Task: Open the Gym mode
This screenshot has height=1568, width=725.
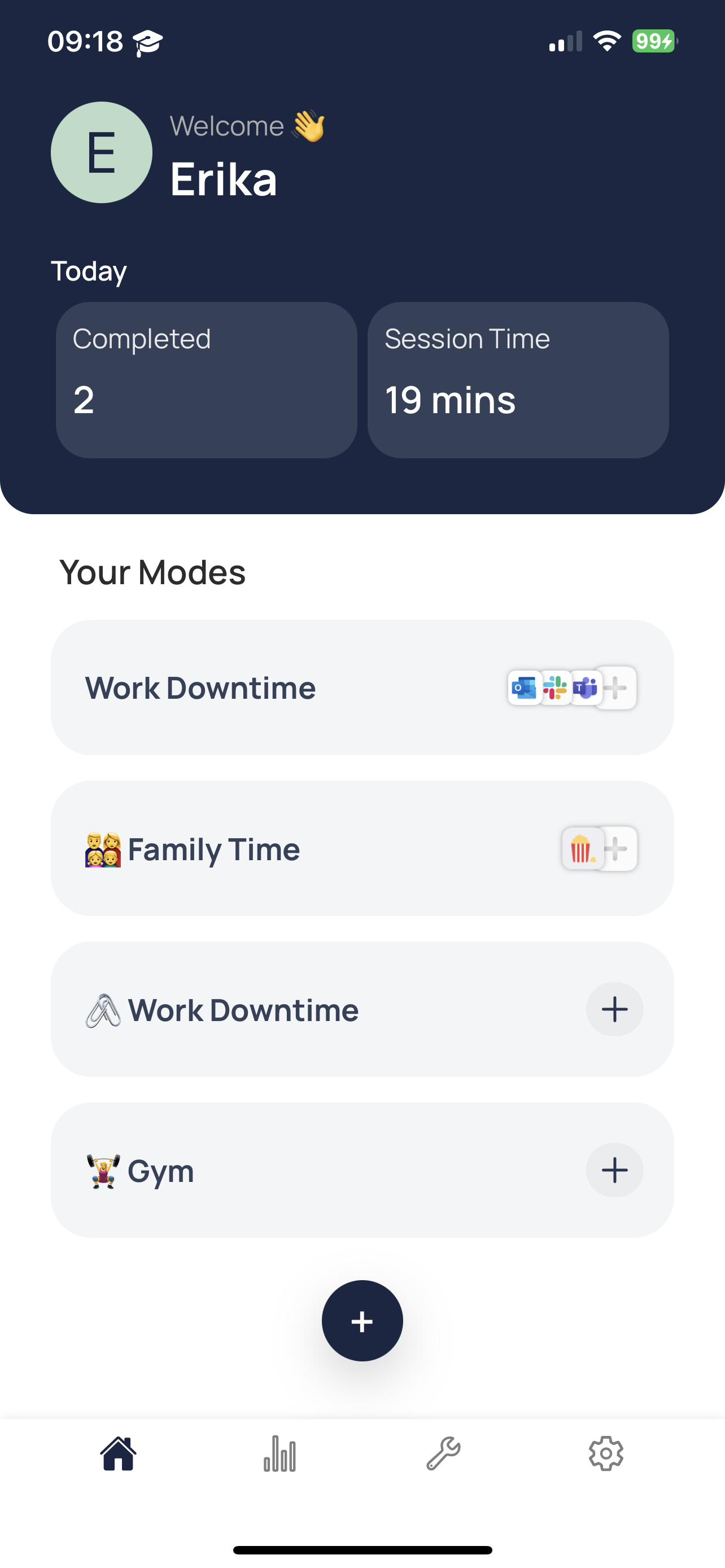Action: [274, 1170]
